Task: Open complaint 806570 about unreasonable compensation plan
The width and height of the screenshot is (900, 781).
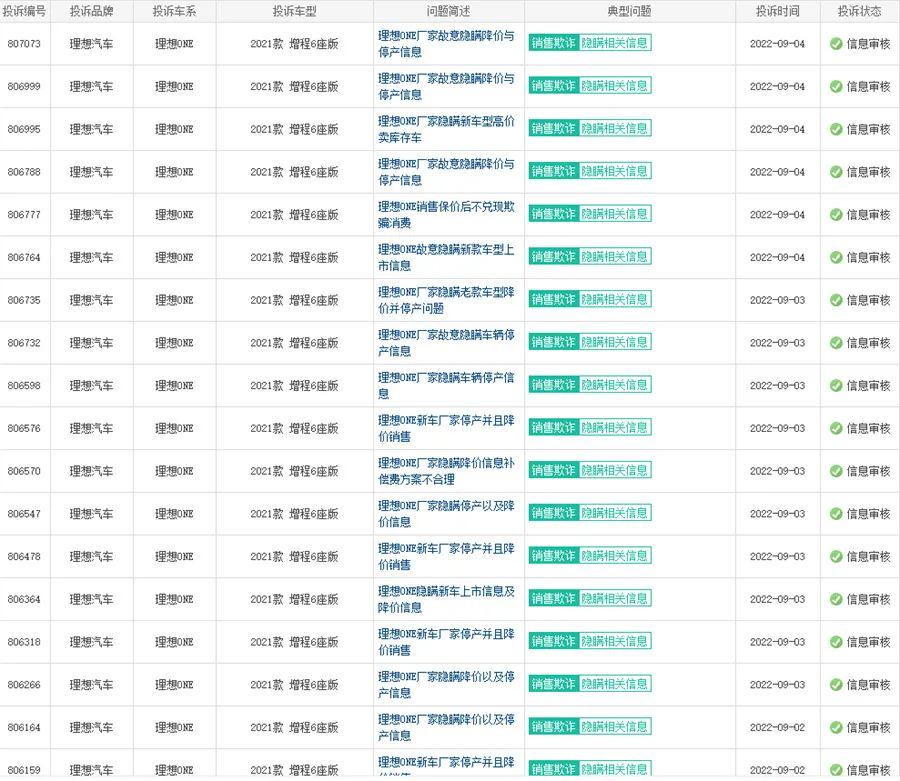Action: [x=446, y=471]
